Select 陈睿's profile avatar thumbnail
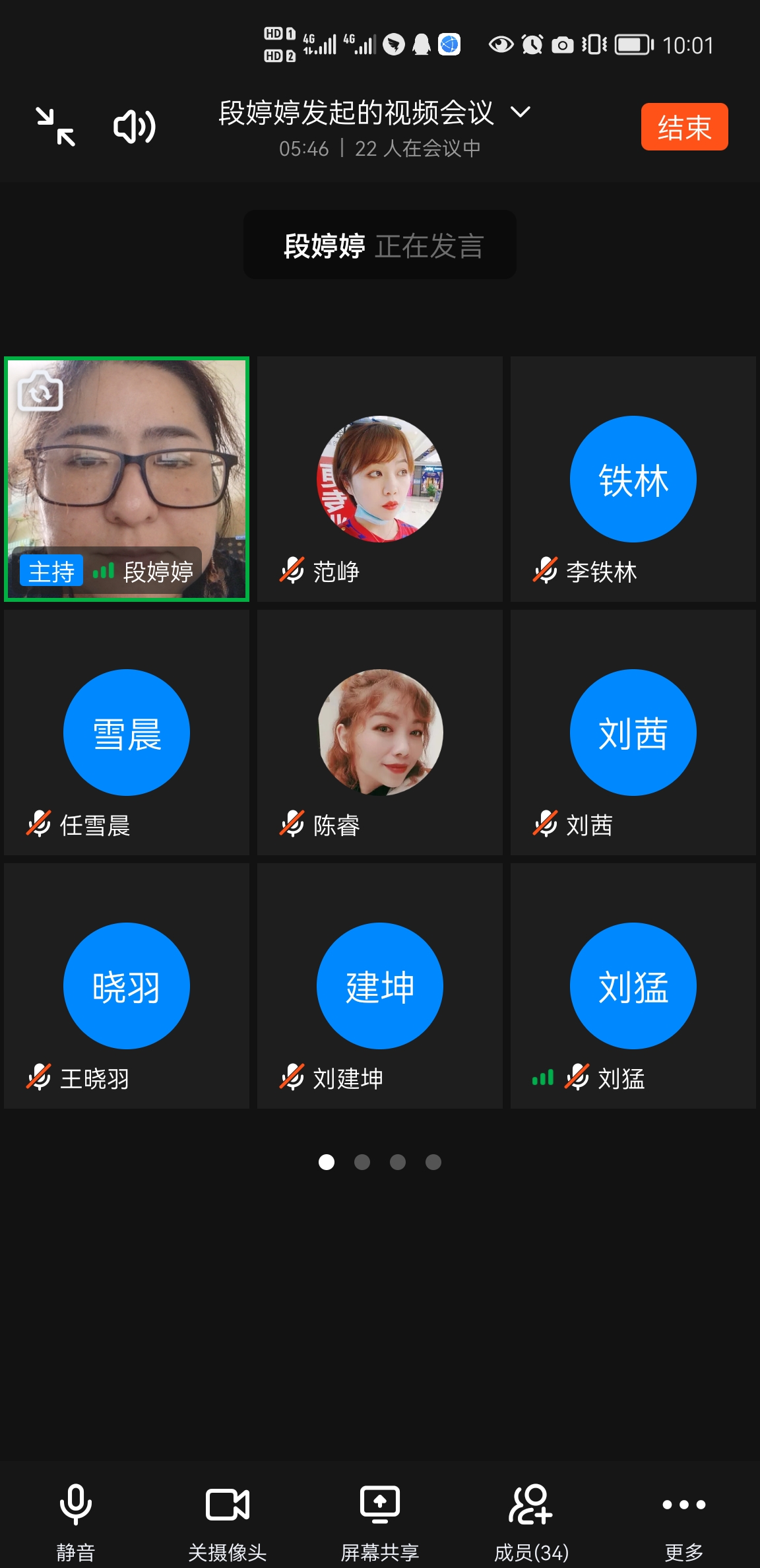Screen dimensions: 760x1568 pos(380,731)
